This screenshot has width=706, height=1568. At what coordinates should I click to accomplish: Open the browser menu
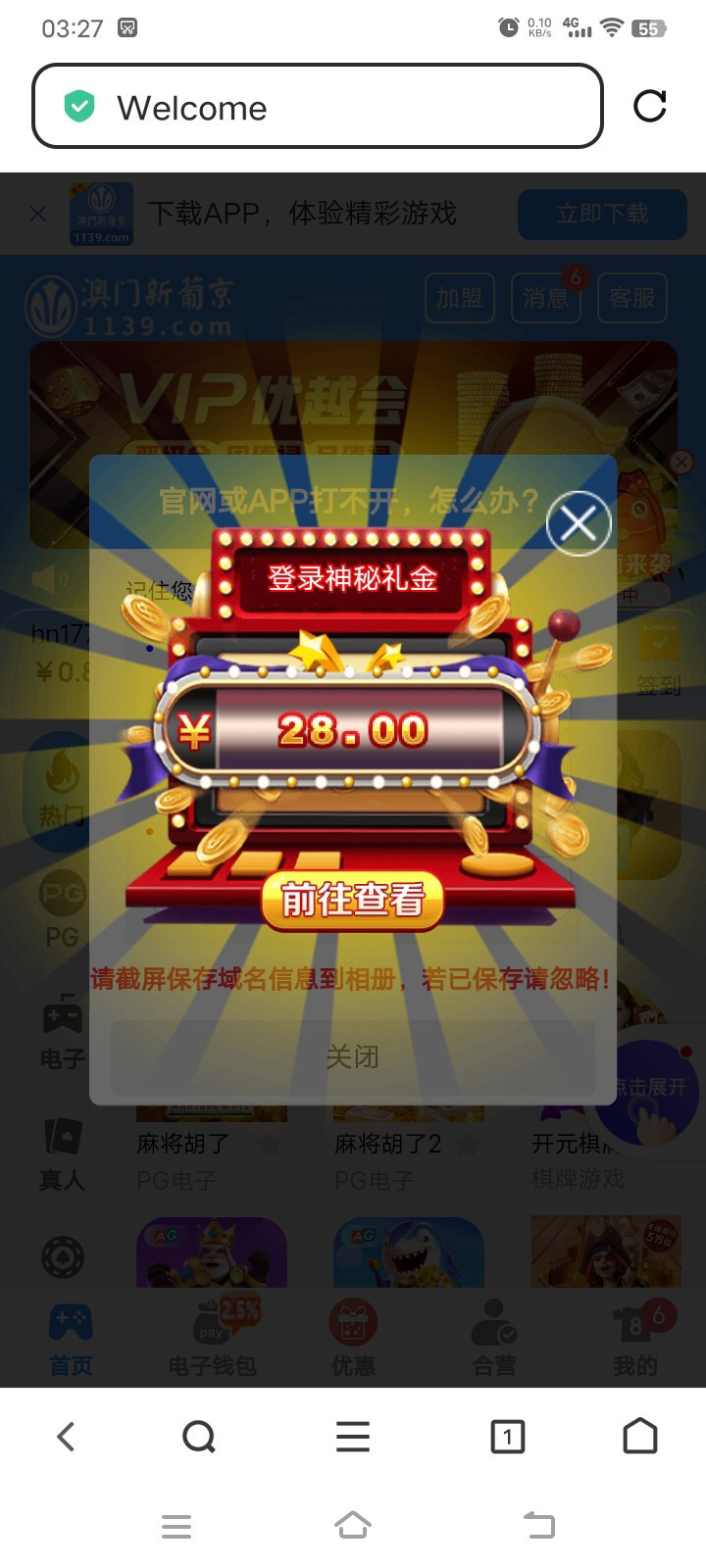[x=353, y=1437]
